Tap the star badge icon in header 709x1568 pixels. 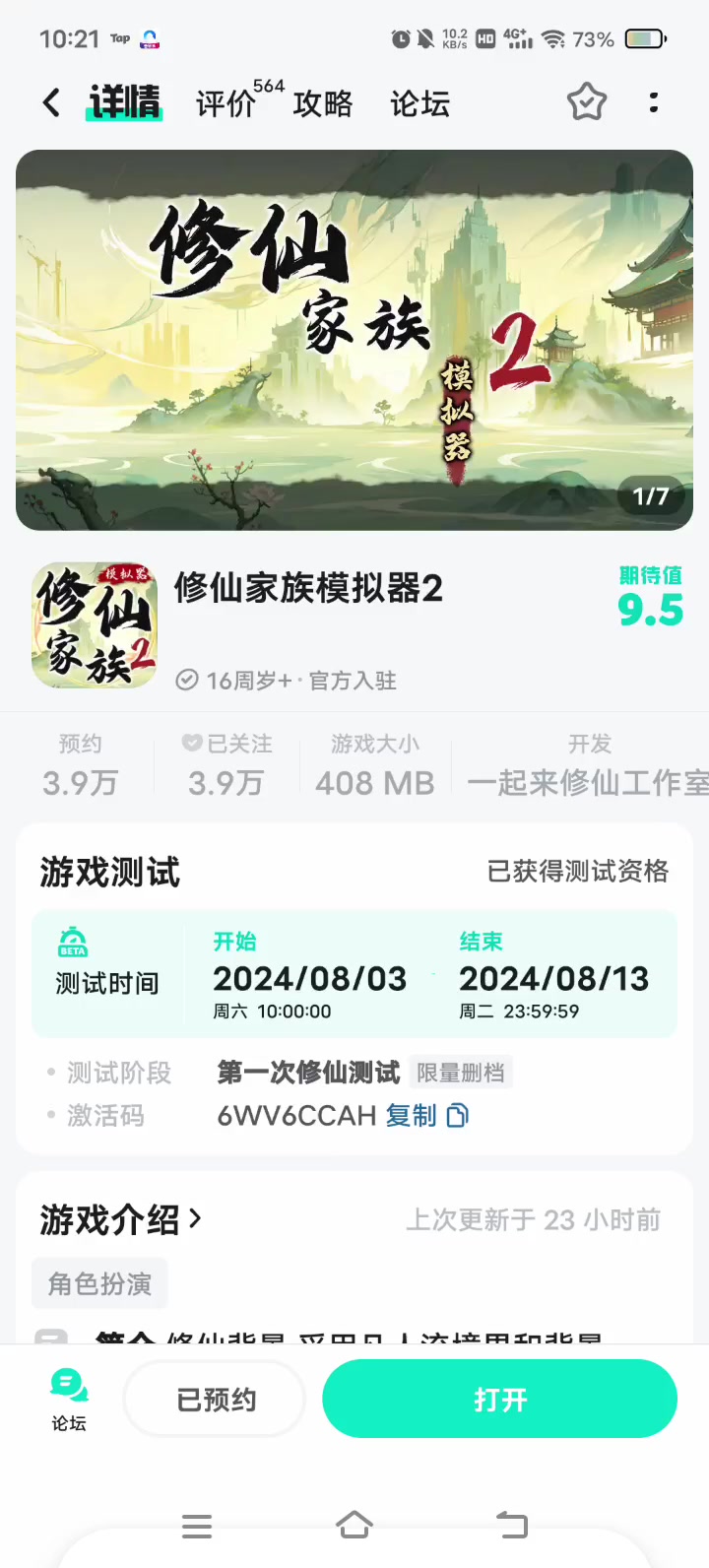click(587, 102)
